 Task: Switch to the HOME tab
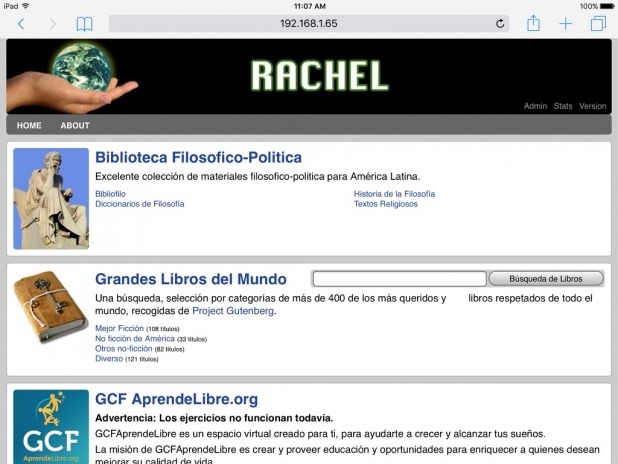click(x=29, y=125)
